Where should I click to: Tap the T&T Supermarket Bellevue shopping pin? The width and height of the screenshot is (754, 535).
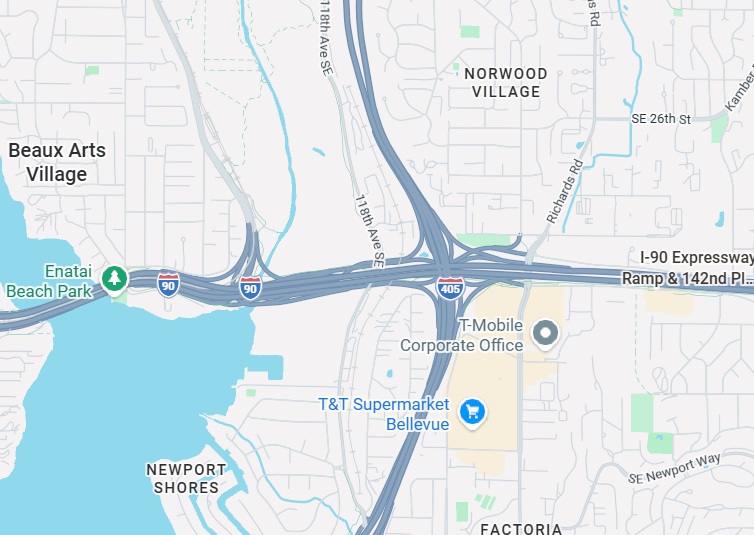pyautogui.click(x=472, y=411)
